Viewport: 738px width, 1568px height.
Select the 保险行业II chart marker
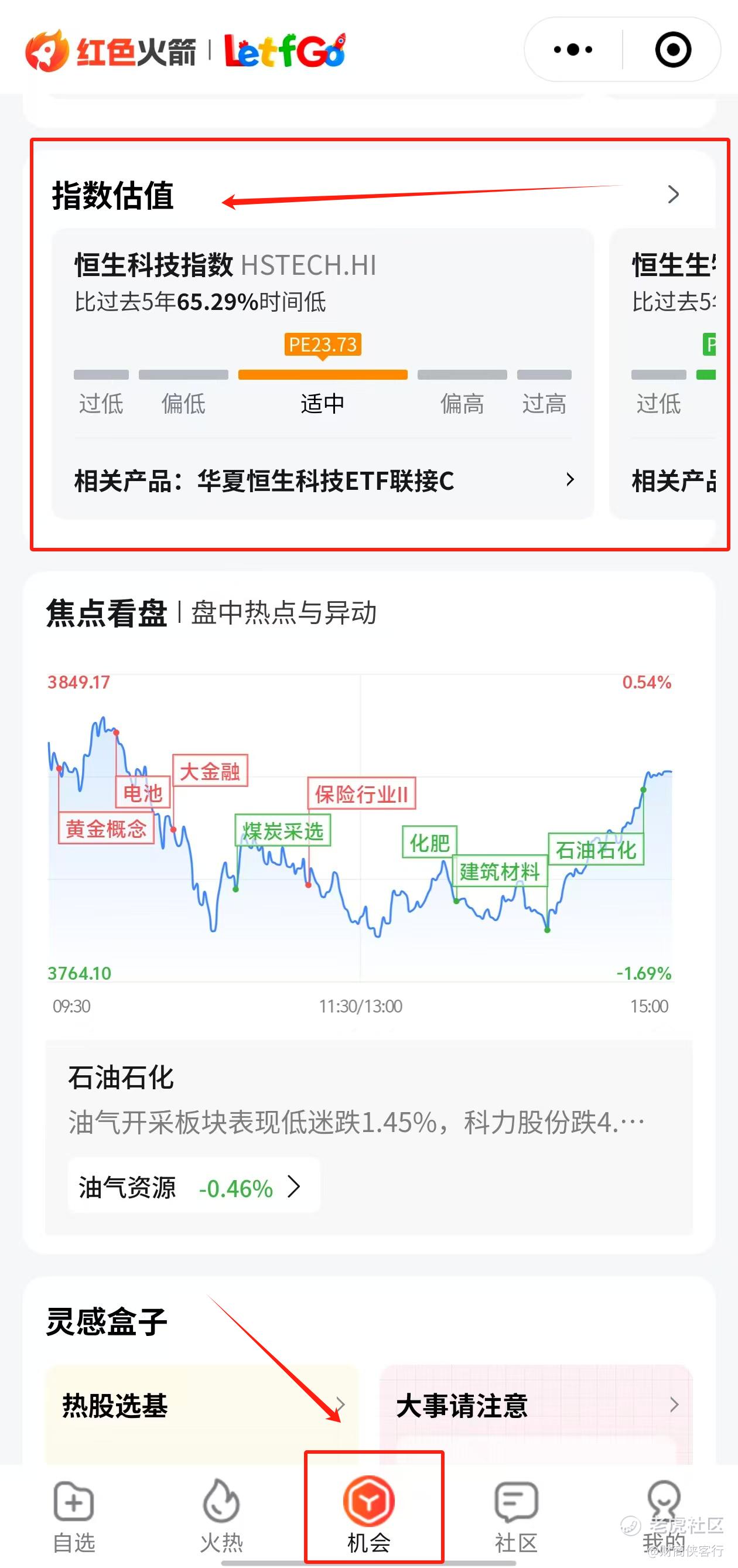pyautogui.click(x=361, y=793)
